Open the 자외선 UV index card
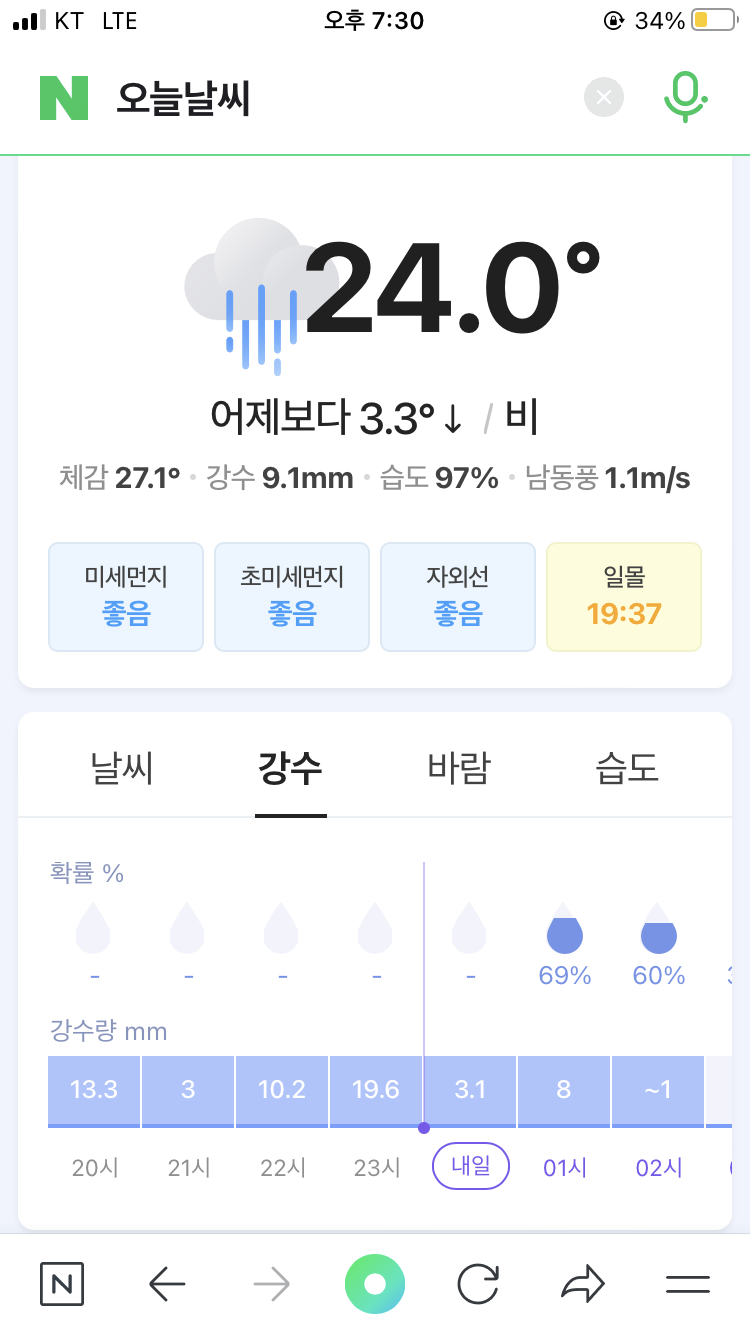The image size is (750, 1334). (x=458, y=597)
